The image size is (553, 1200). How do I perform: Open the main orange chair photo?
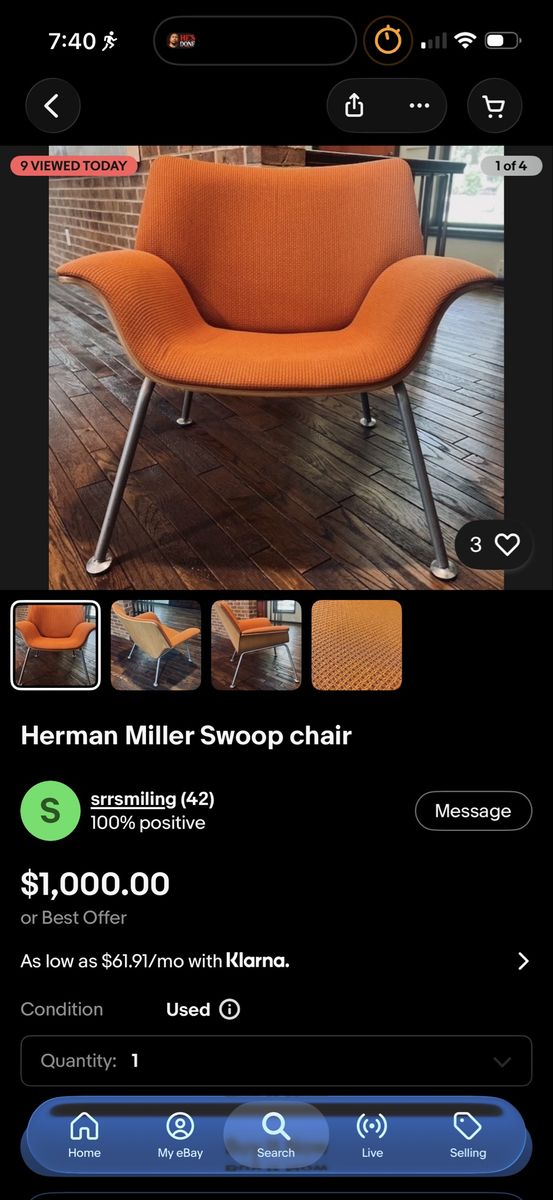(x=276, y=367)
